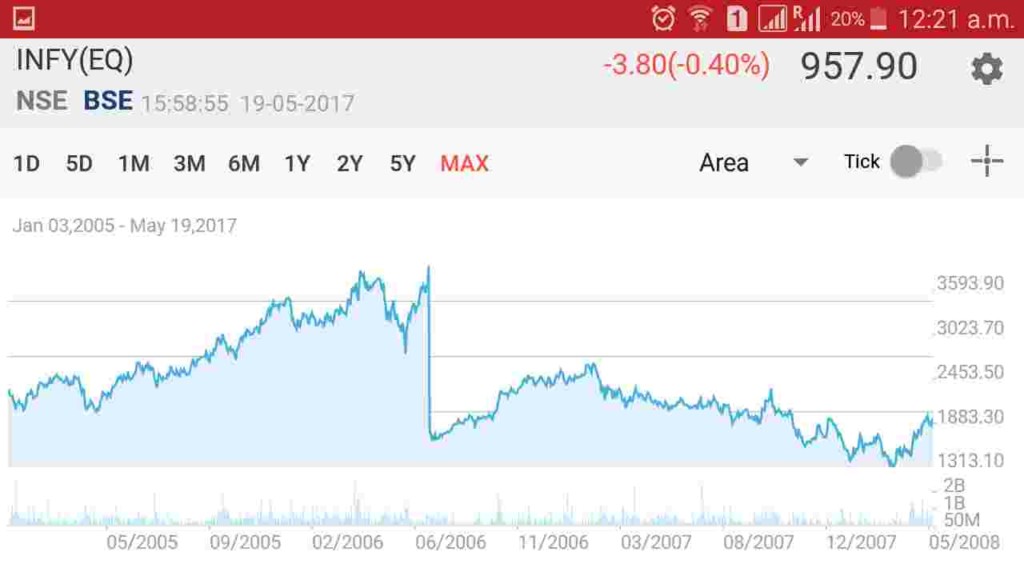Show the 1M chart range
1024x576 pixels.
pos(133,164)
